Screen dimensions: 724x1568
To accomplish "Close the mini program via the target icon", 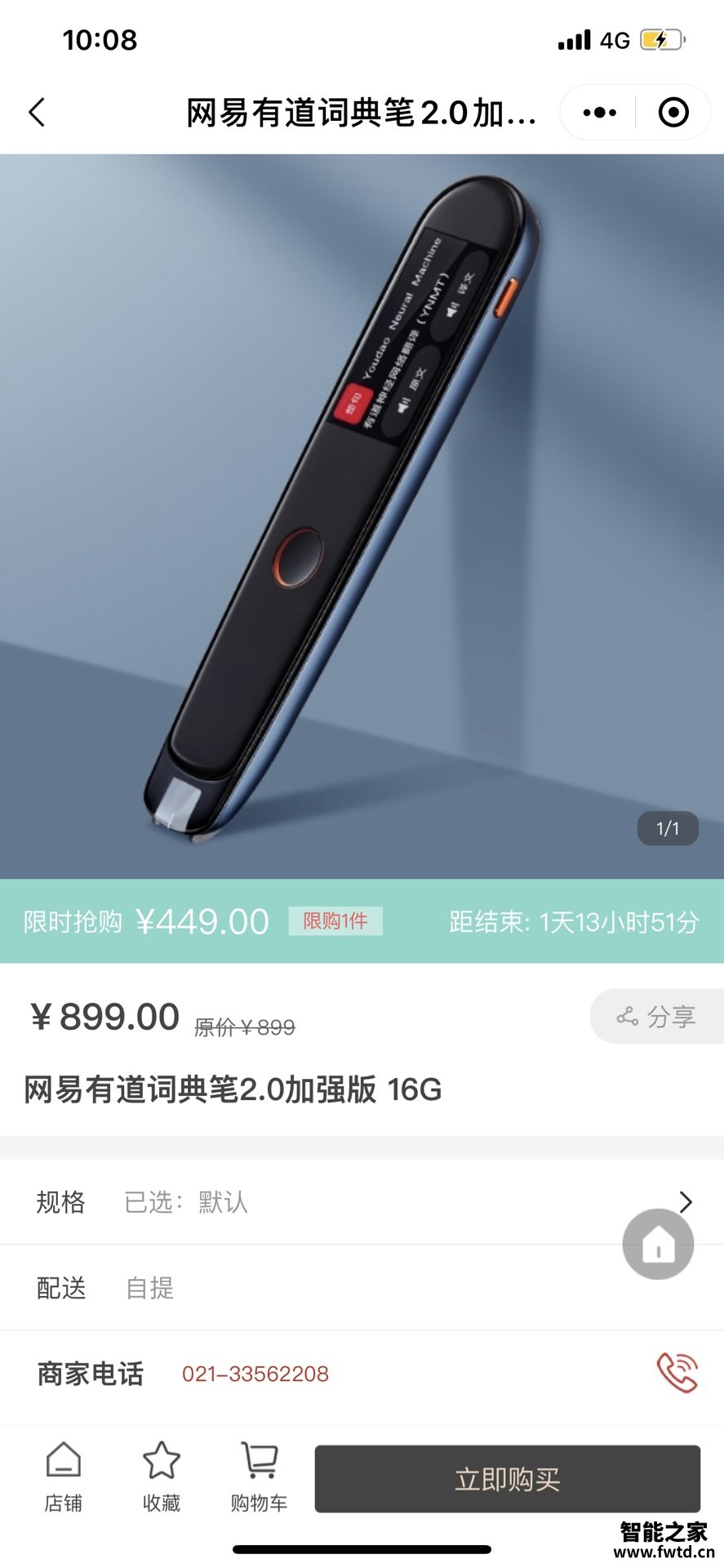I will (673, 113).
